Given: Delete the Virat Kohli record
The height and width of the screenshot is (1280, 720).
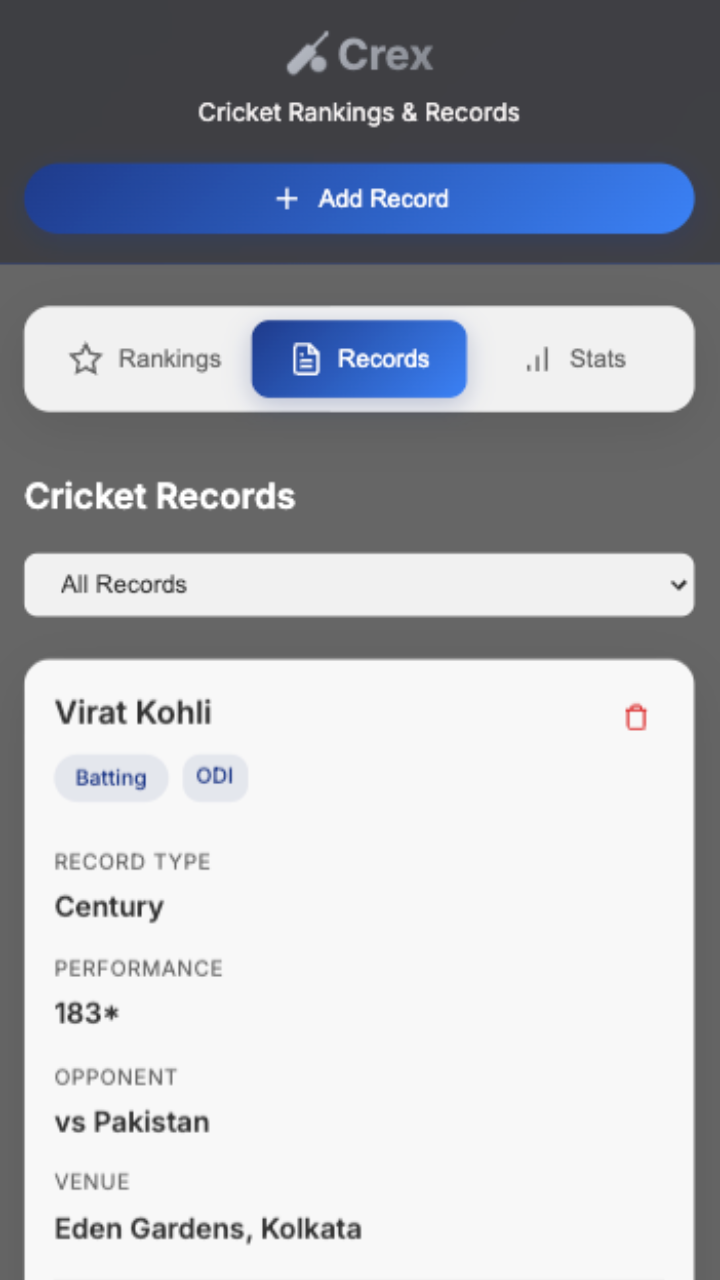Looking at the screenshot, I should point(636,717).
